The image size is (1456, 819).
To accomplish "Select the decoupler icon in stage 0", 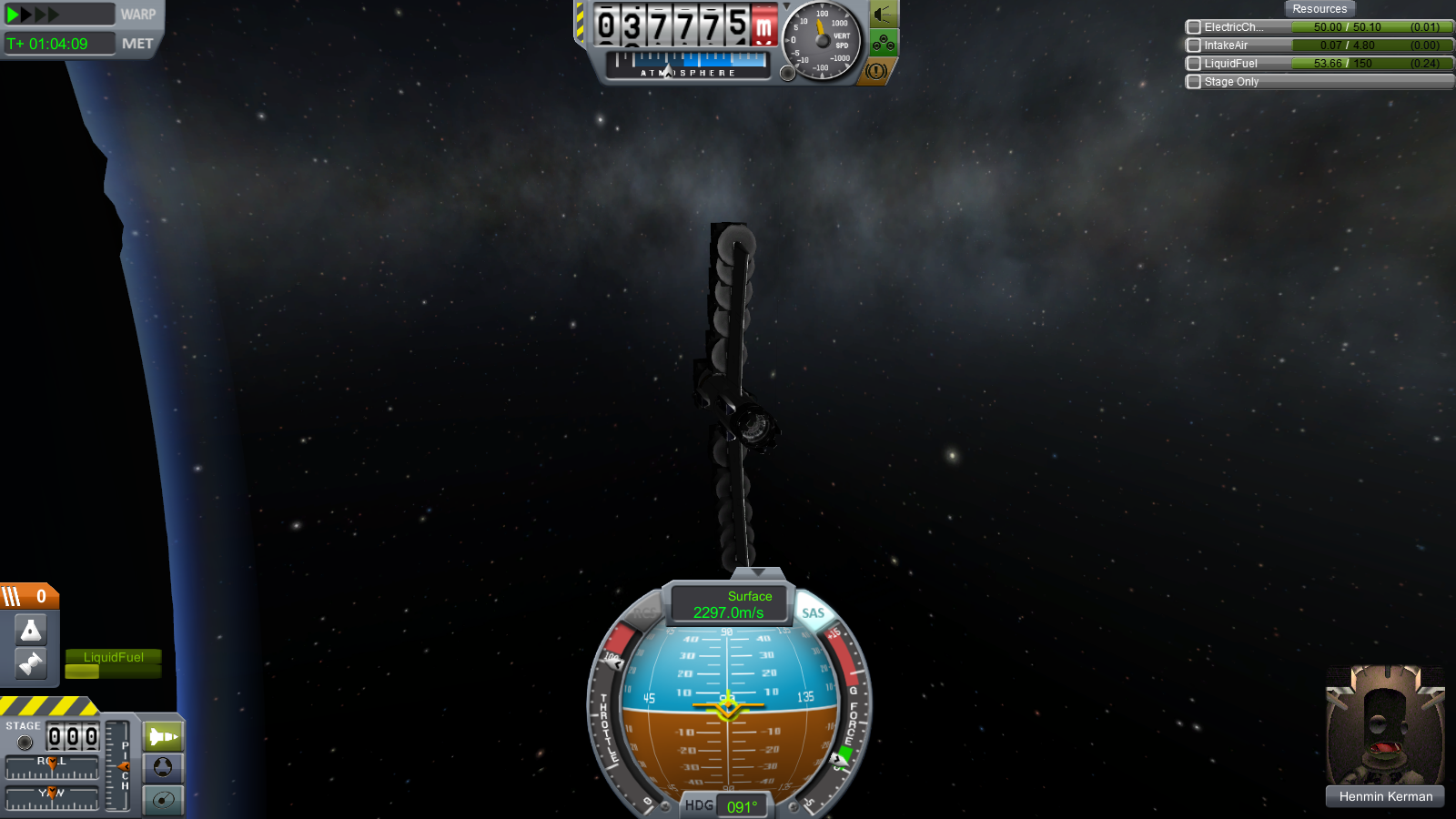I will [30, 663].
